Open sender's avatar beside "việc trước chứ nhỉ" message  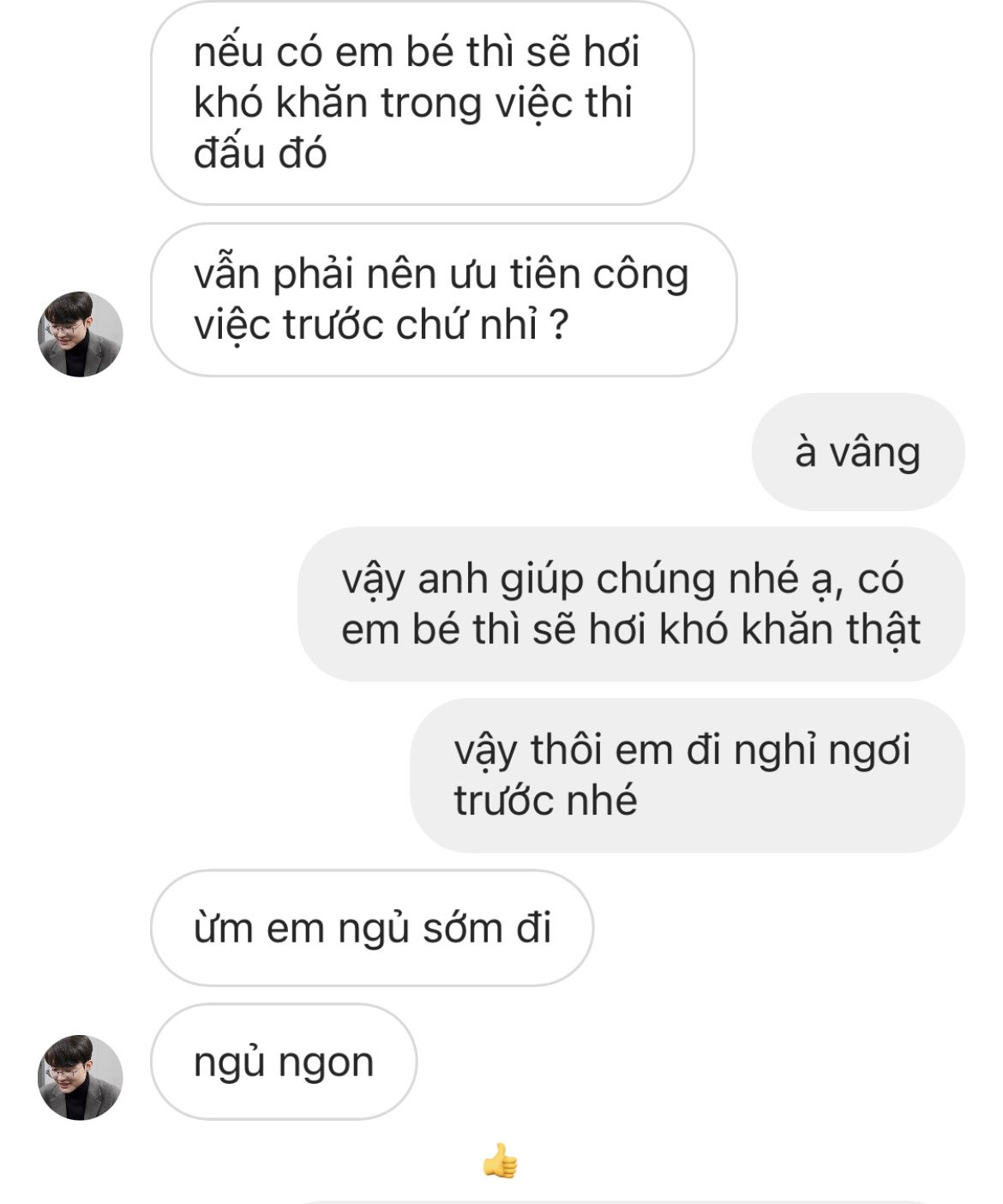(80, 334)
